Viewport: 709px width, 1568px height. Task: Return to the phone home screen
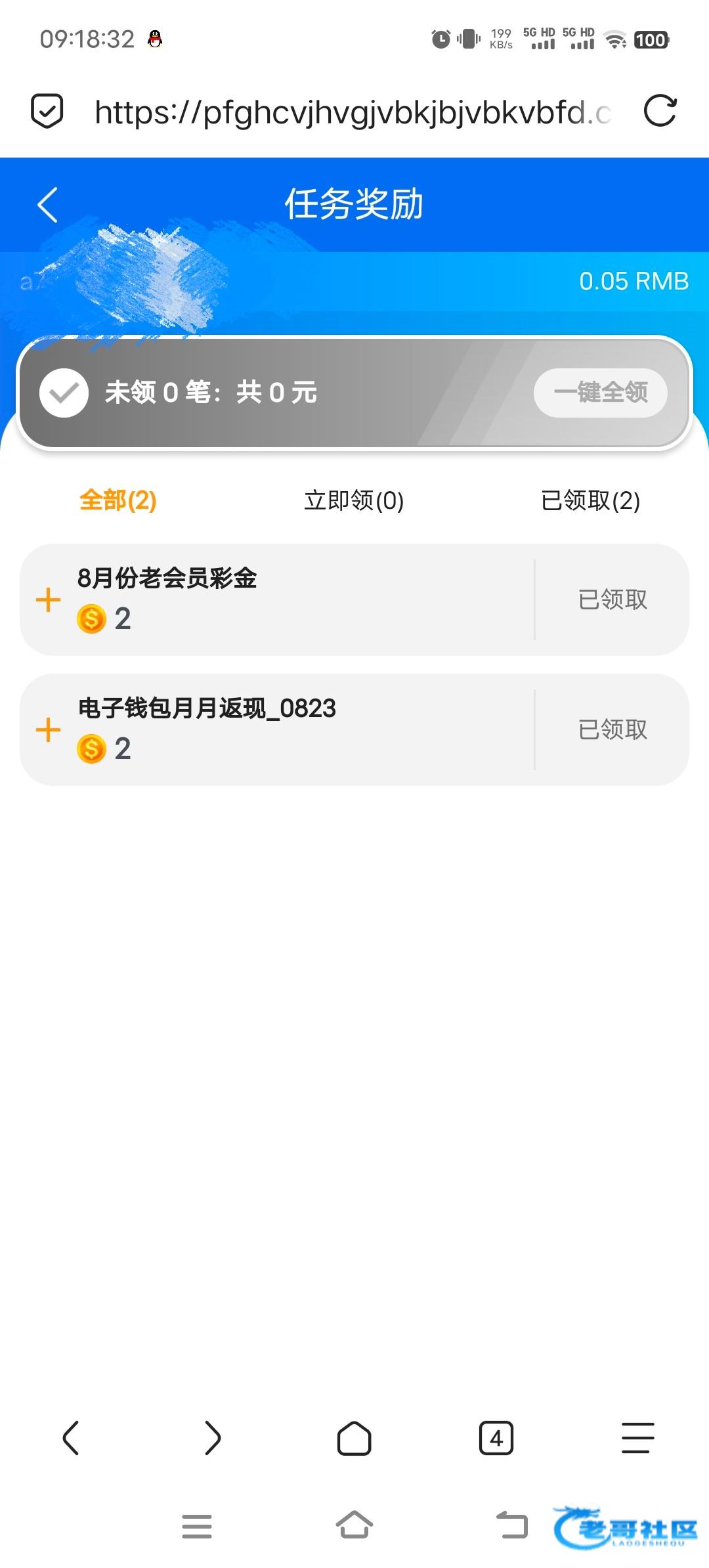click(x=354, y=1526)
